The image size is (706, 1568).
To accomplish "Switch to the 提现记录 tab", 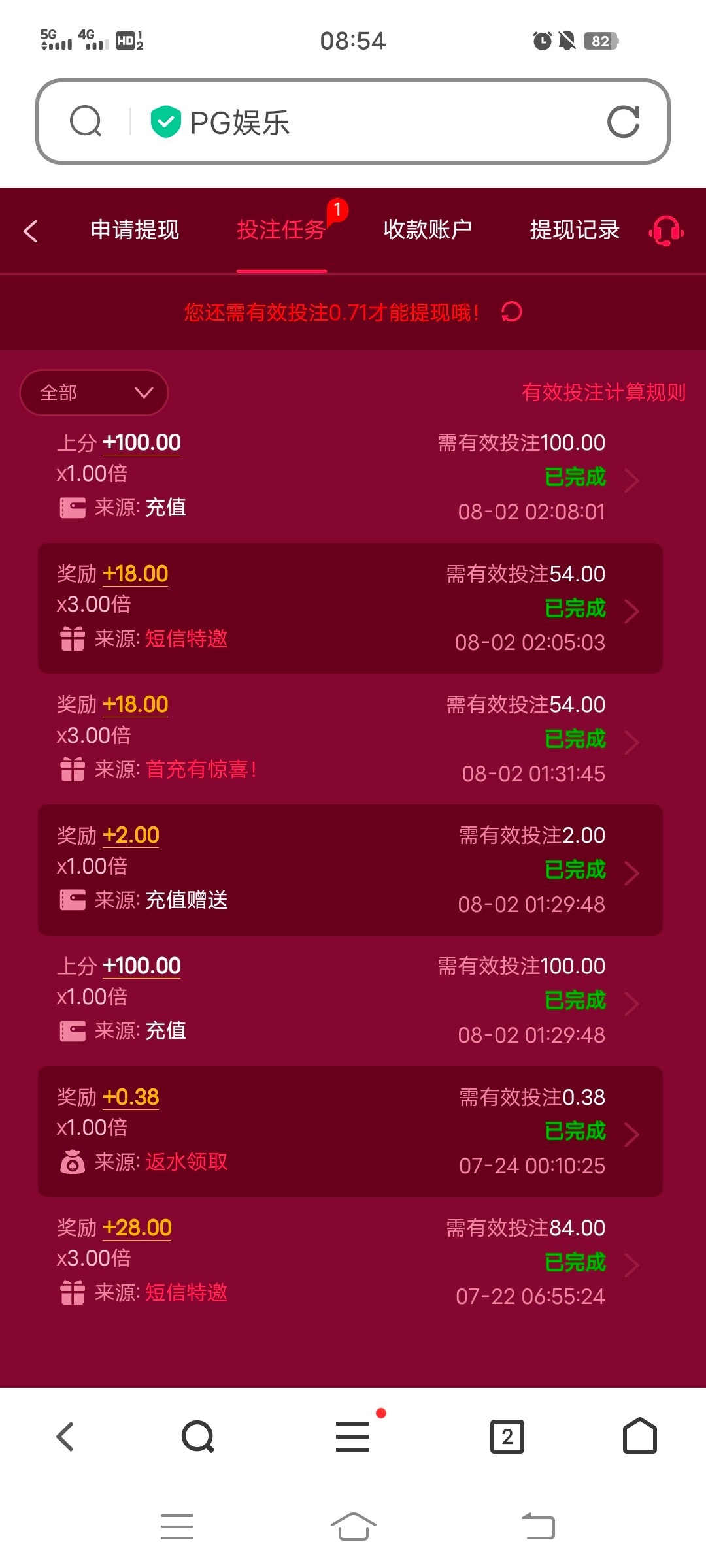I will 575,230.
